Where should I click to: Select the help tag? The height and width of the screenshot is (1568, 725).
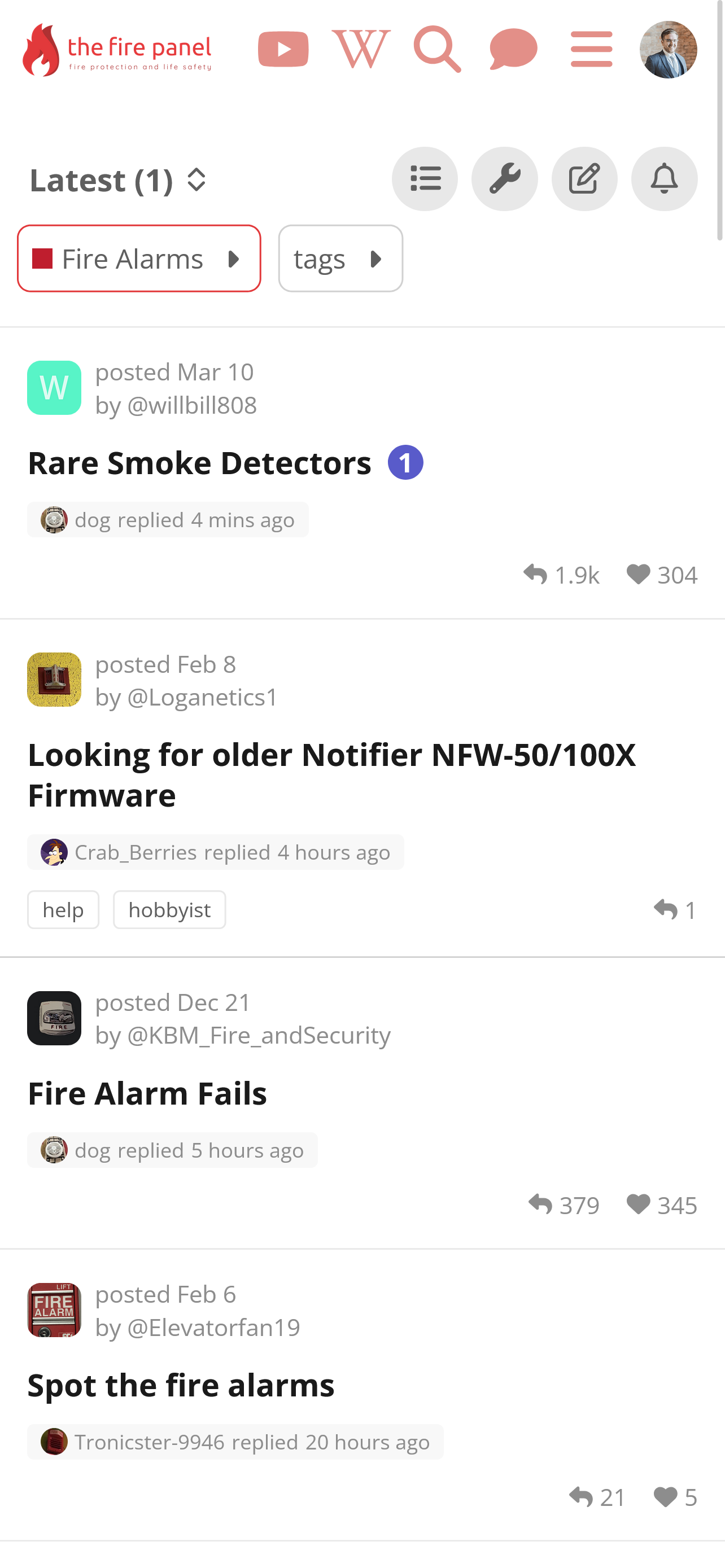63,910
